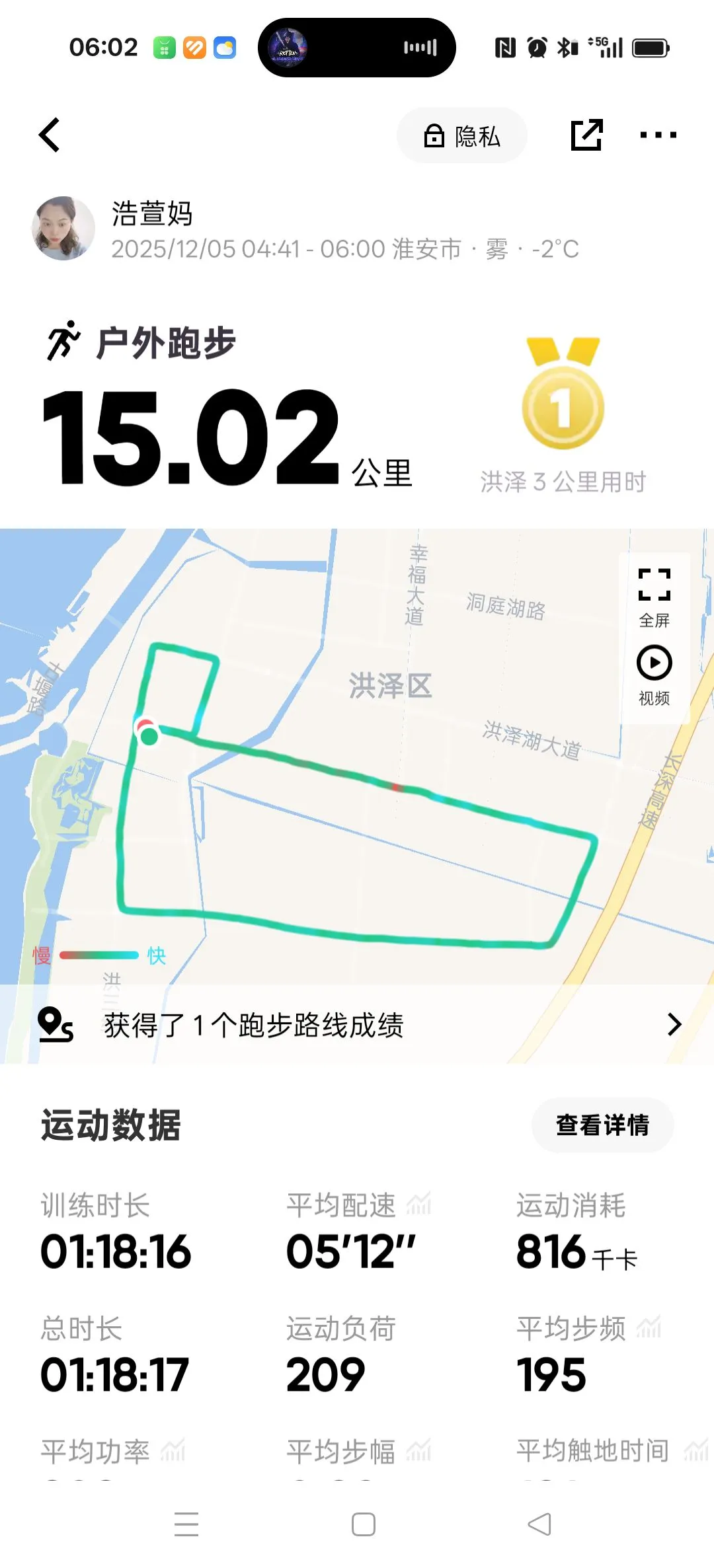The height and width of the screenshot is (1568, 714).
Task: Open the 获得了1个跑步路线成绩 row
Action: [x=357, y=1025]
